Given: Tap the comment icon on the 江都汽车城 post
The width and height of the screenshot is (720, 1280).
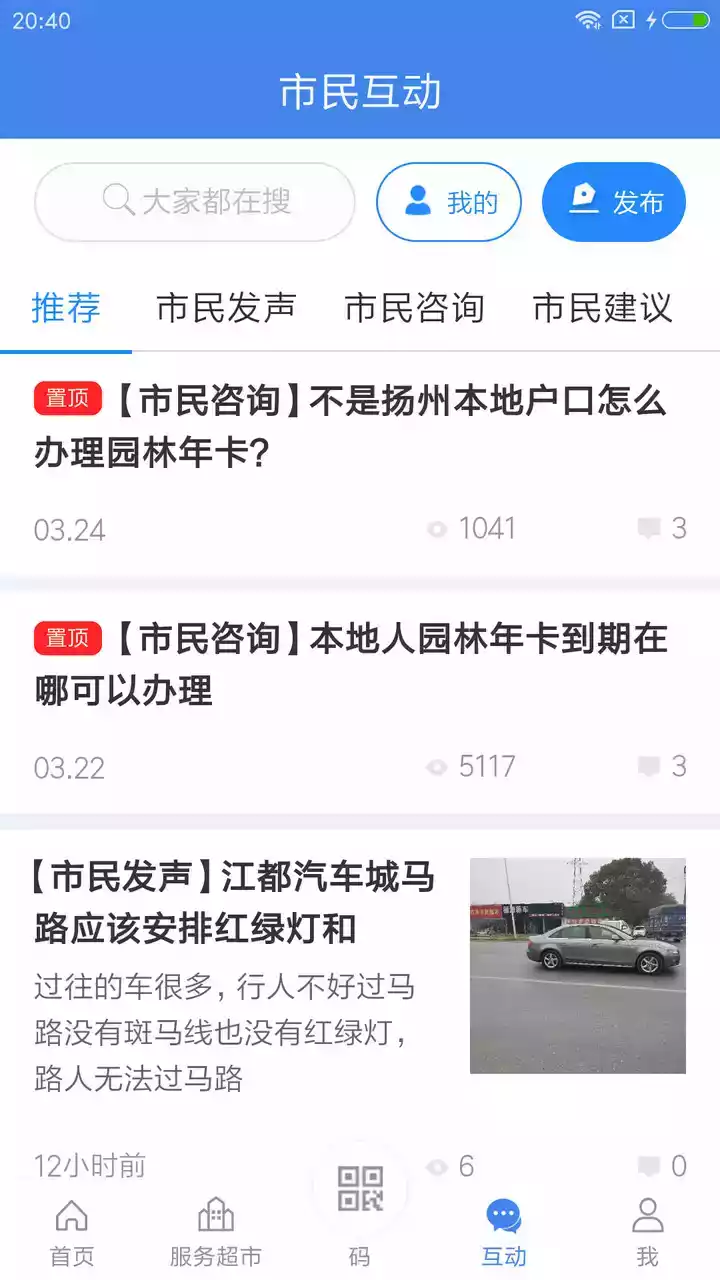Looking at the screenshot, I should click(650, 1165).
